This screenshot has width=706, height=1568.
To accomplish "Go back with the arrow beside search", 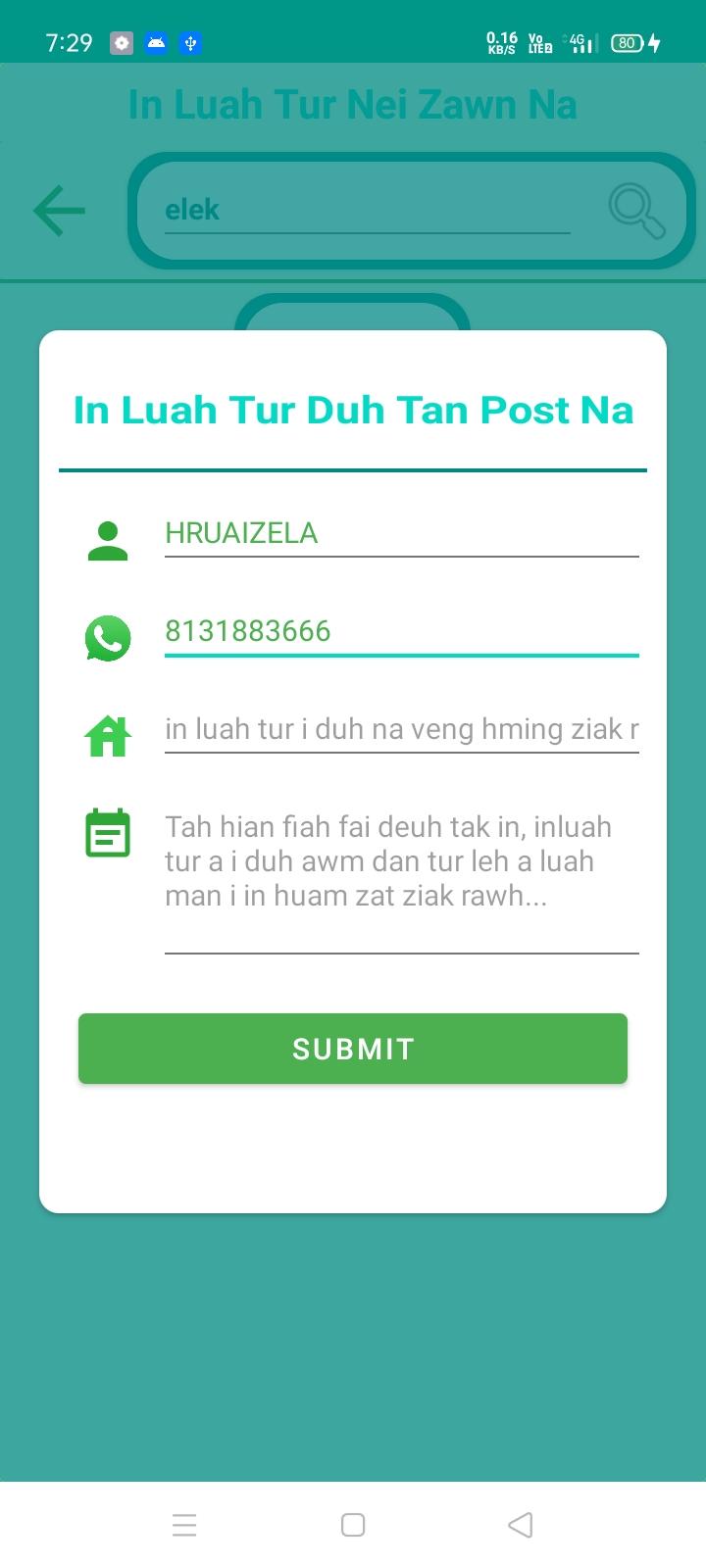I will (59, 210).
